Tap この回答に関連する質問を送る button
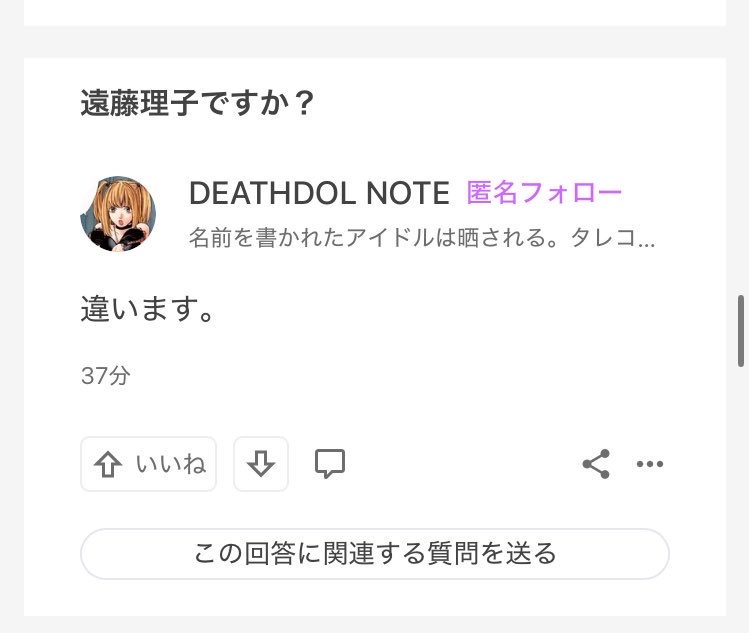The height and width of the screenshot is (633, 749). [374, 553]
